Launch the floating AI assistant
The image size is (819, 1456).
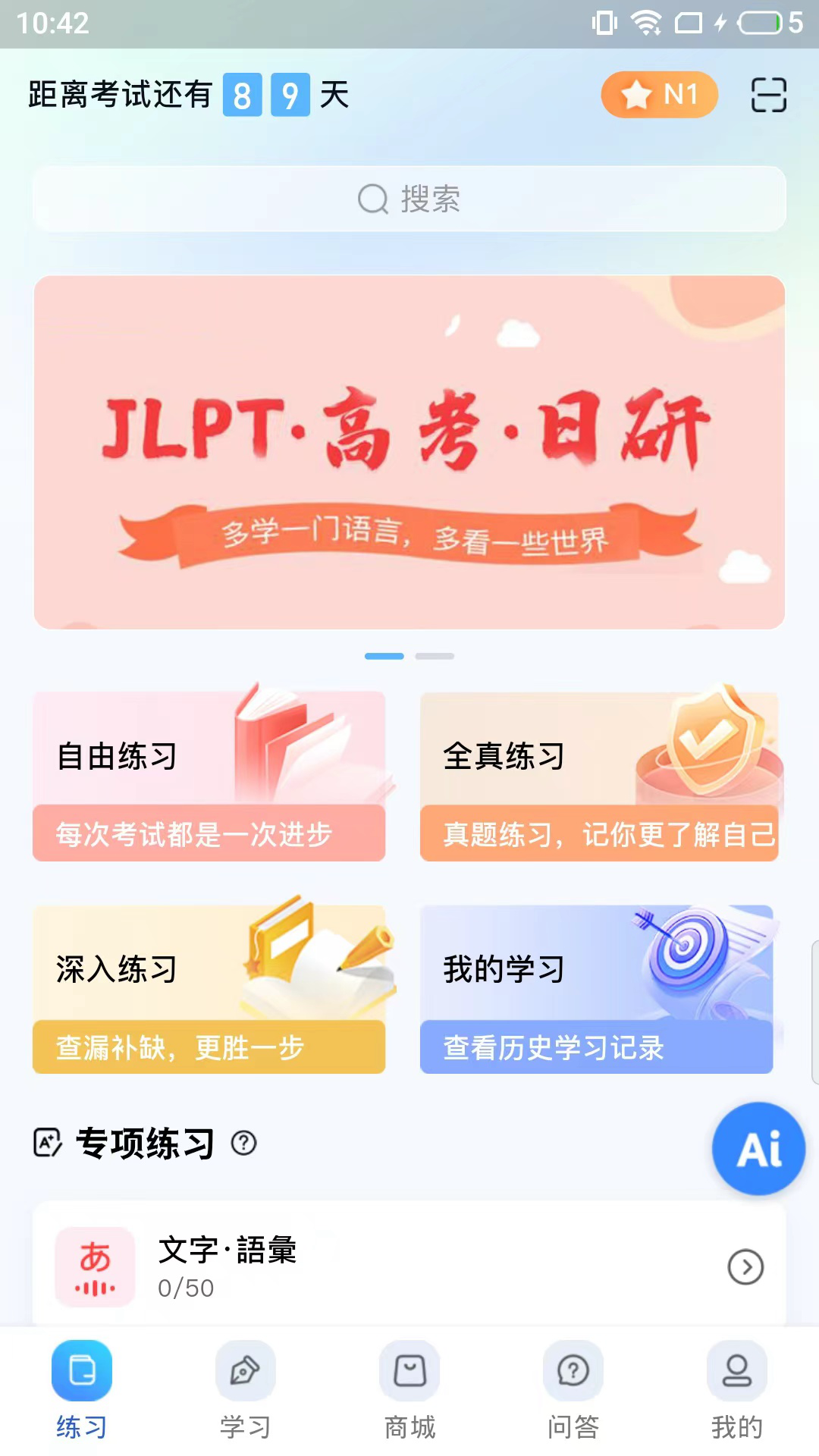pos(758,1147)
